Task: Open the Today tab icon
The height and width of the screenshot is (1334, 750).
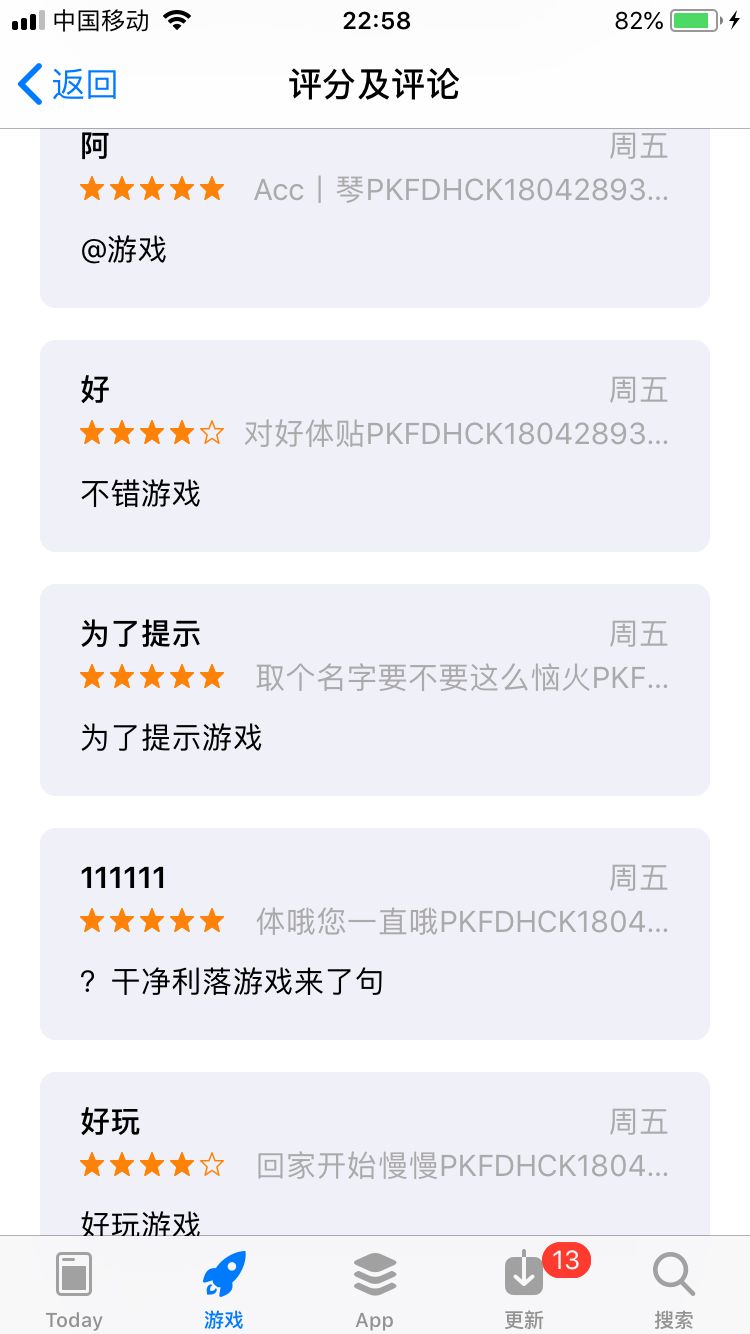Action: (74, 1275)
